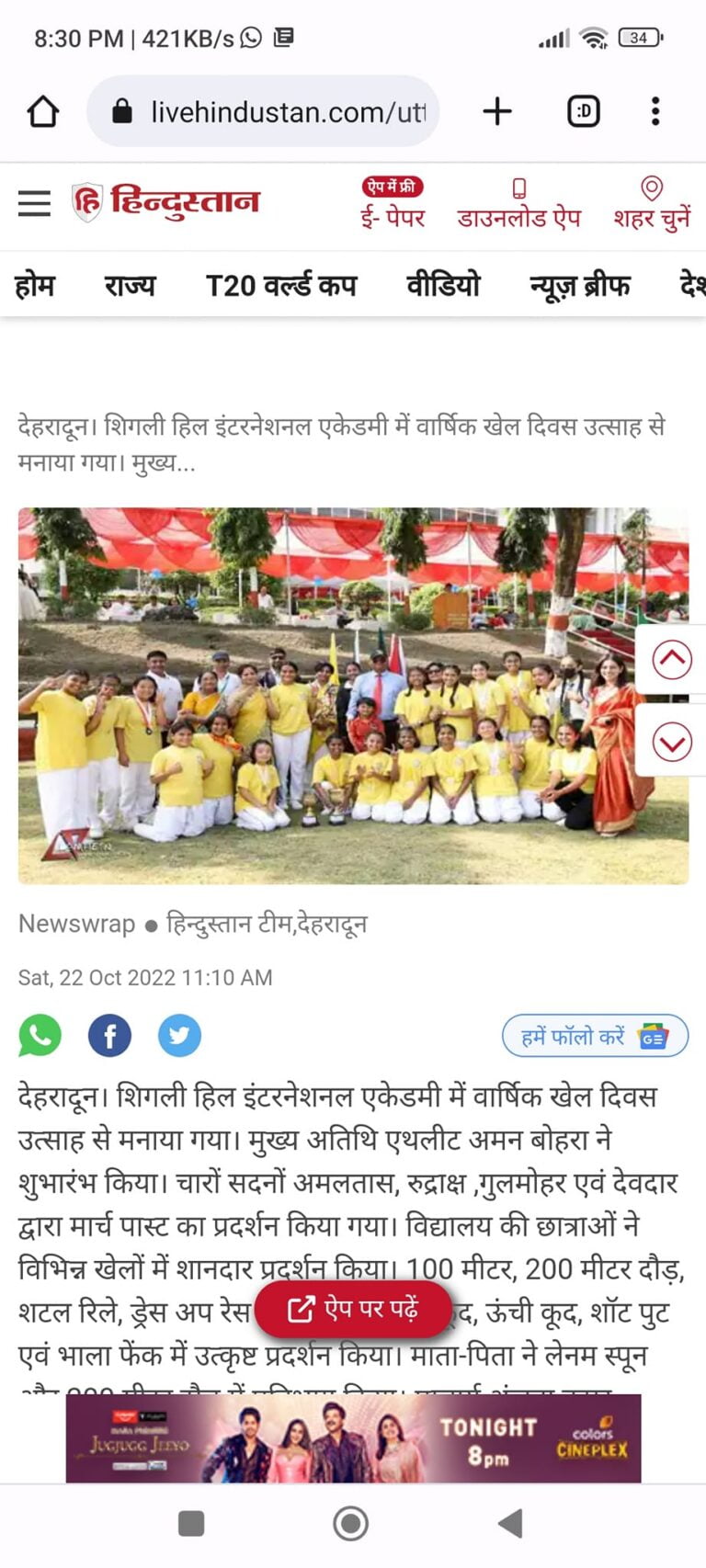
Task: Open ई-पेपर link
Action: pos(393,206)
